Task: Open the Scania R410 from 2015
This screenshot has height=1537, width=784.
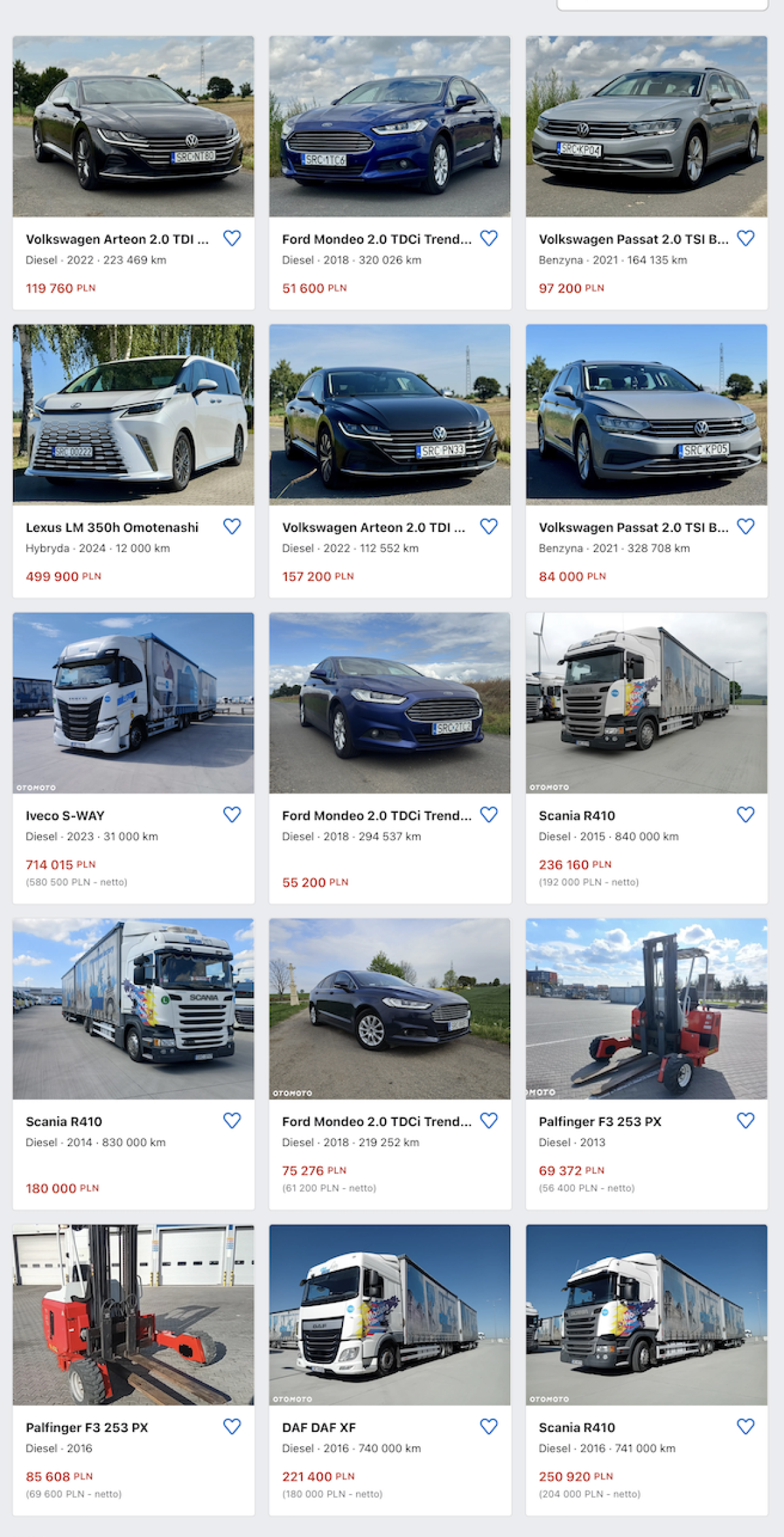Action: [x=576, y=816]
